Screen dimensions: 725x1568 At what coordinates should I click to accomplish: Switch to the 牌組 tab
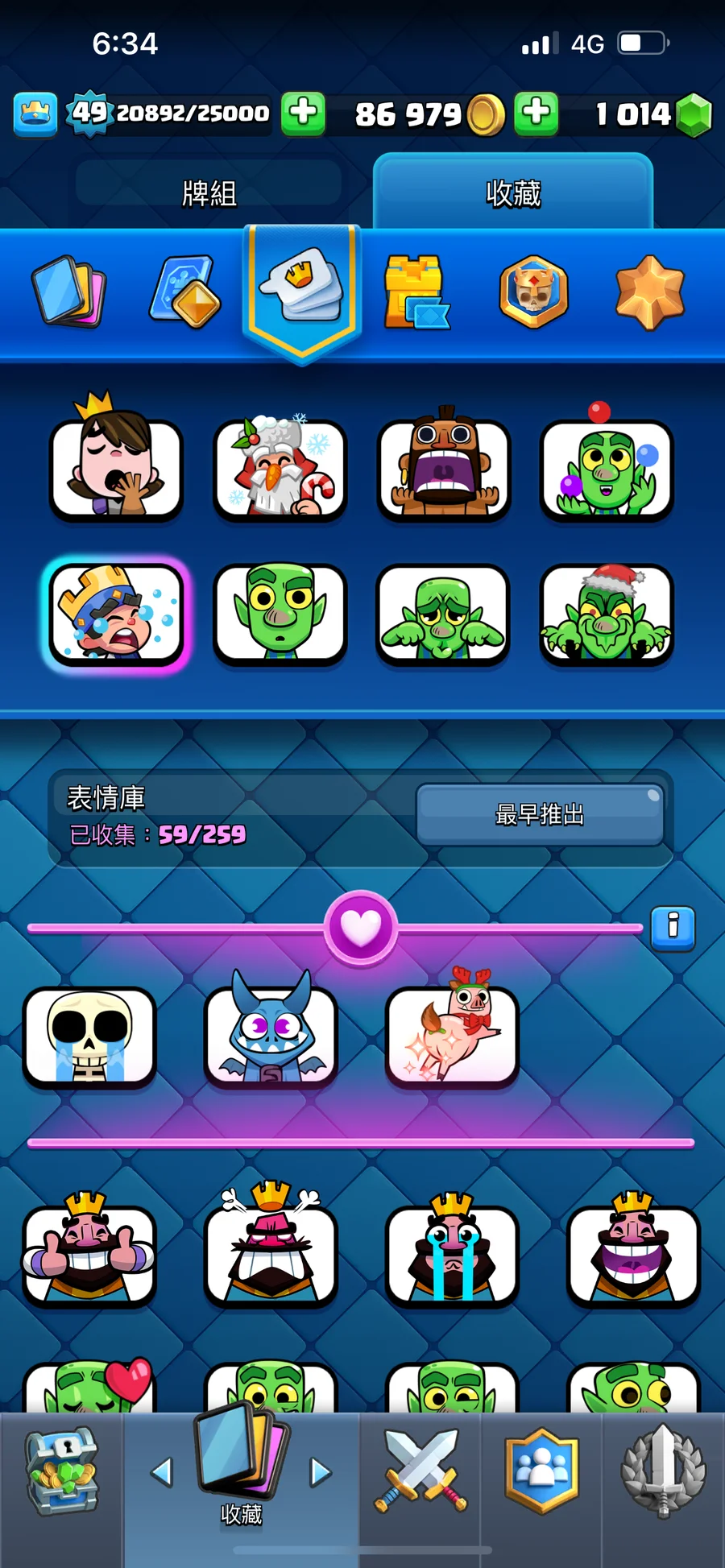209,193
